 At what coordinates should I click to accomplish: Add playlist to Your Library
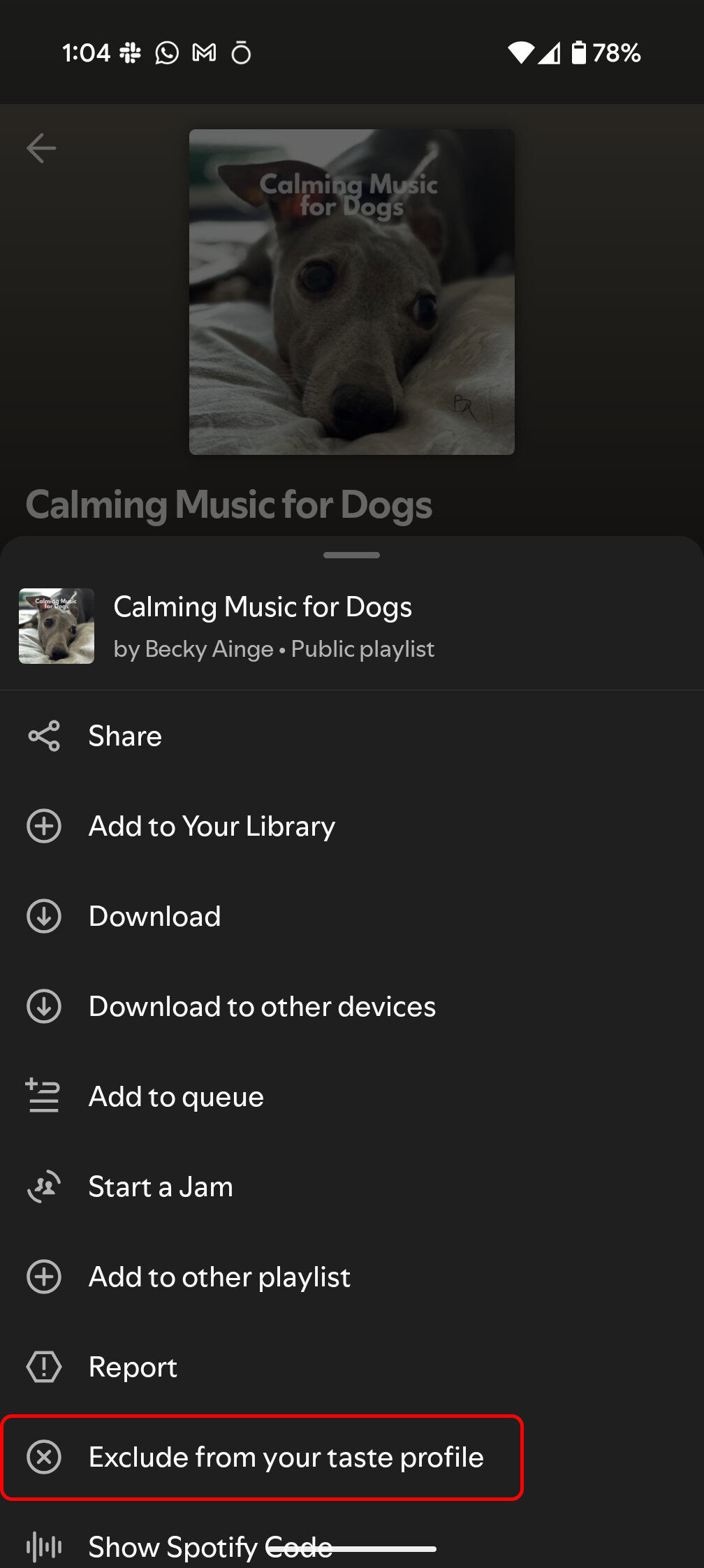pos(211,827)
